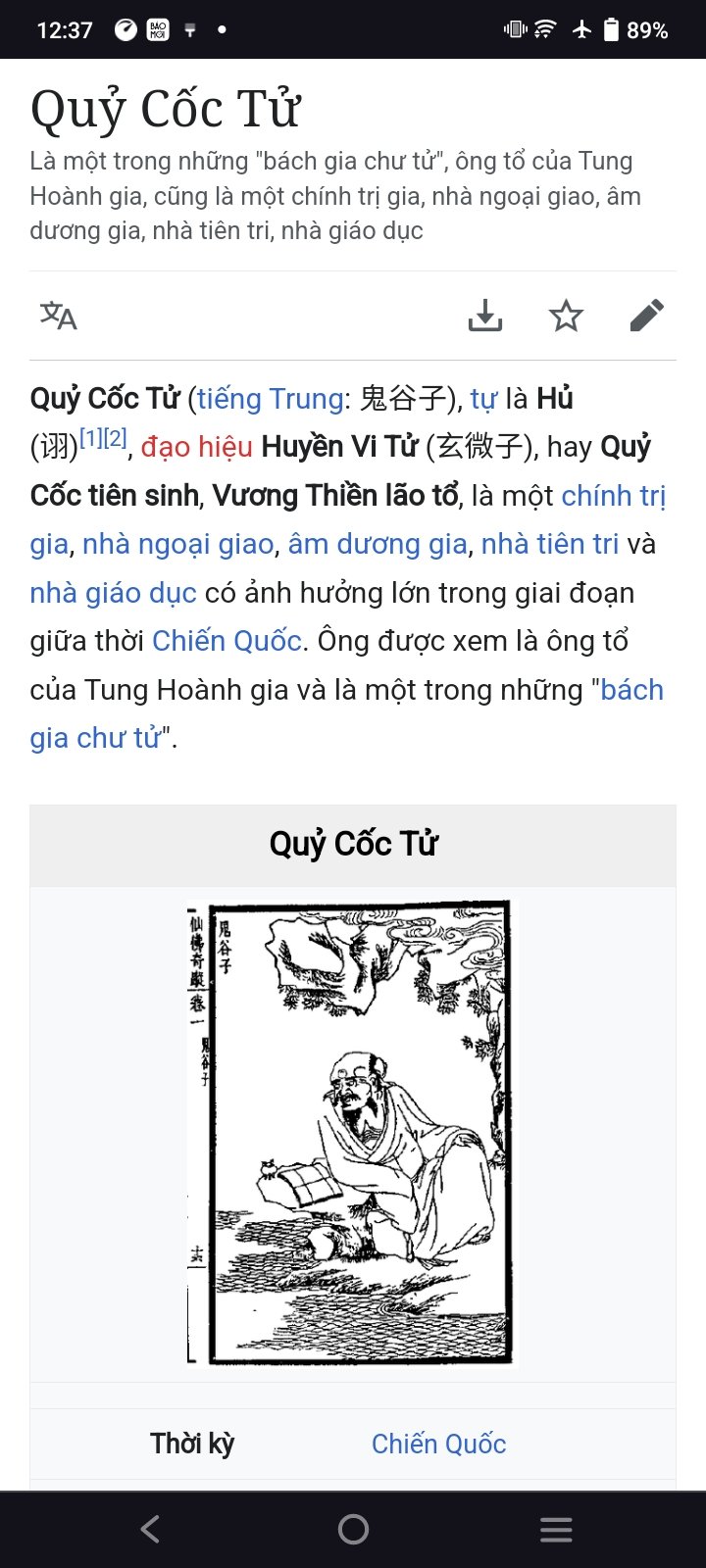View the Quỷ Cốc Tử illustration image

pos(349,1132)
